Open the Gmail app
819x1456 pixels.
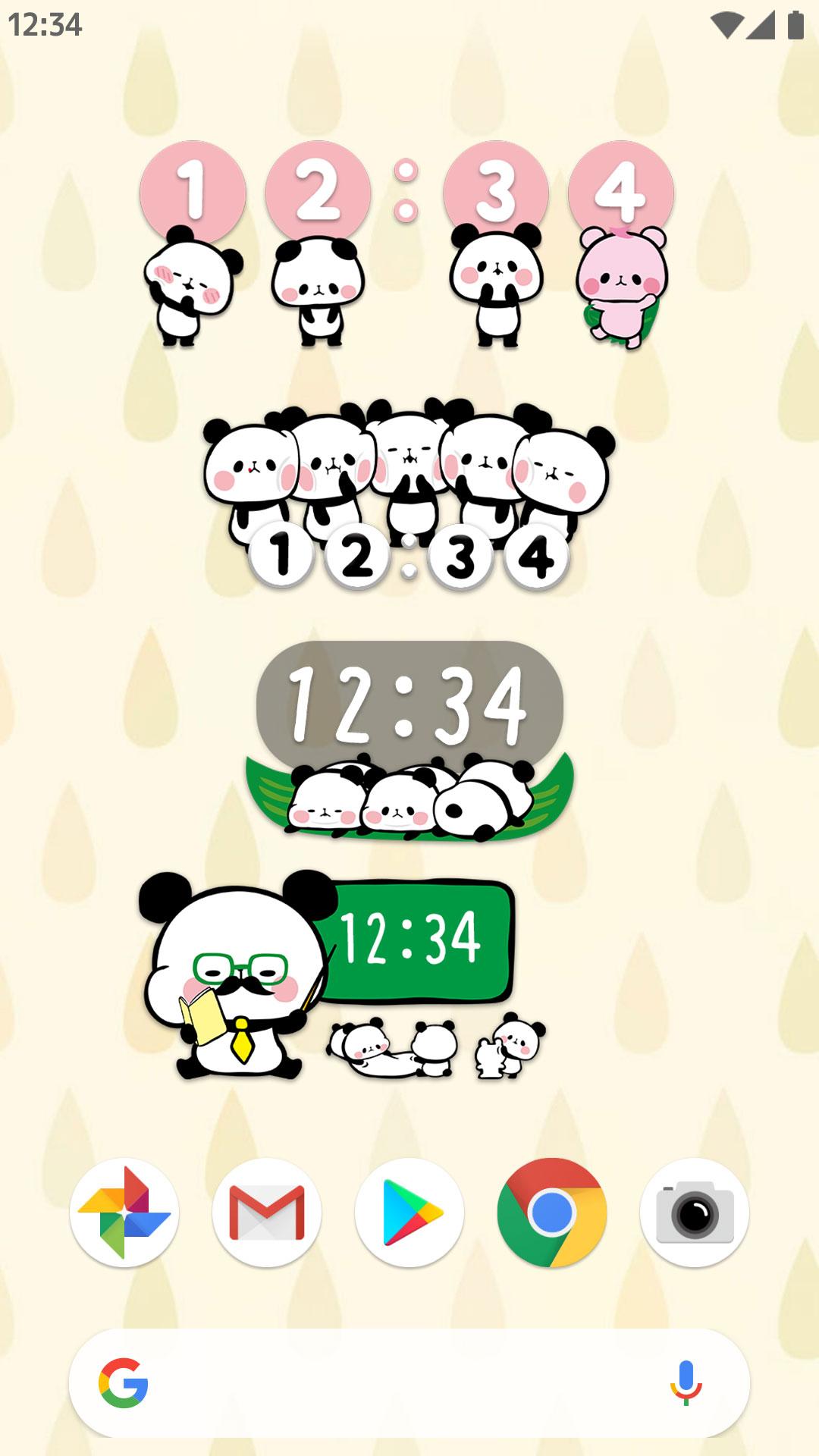coord(269,1212)
